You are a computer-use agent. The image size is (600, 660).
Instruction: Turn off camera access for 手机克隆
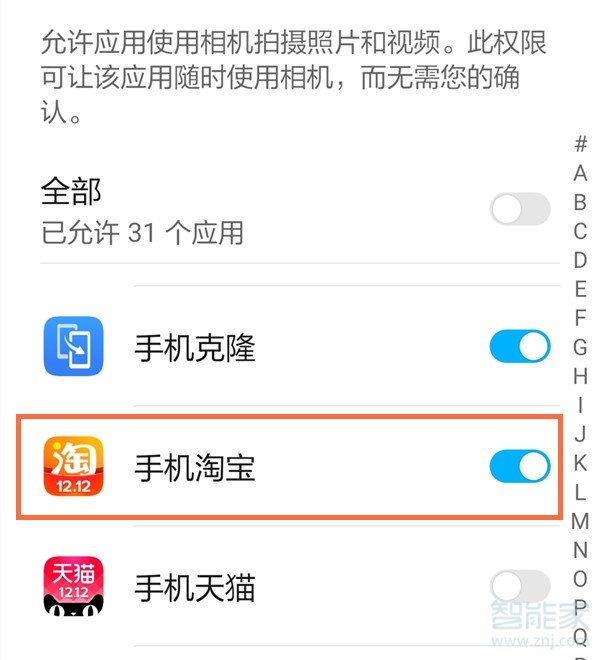[x=520, y=347]
